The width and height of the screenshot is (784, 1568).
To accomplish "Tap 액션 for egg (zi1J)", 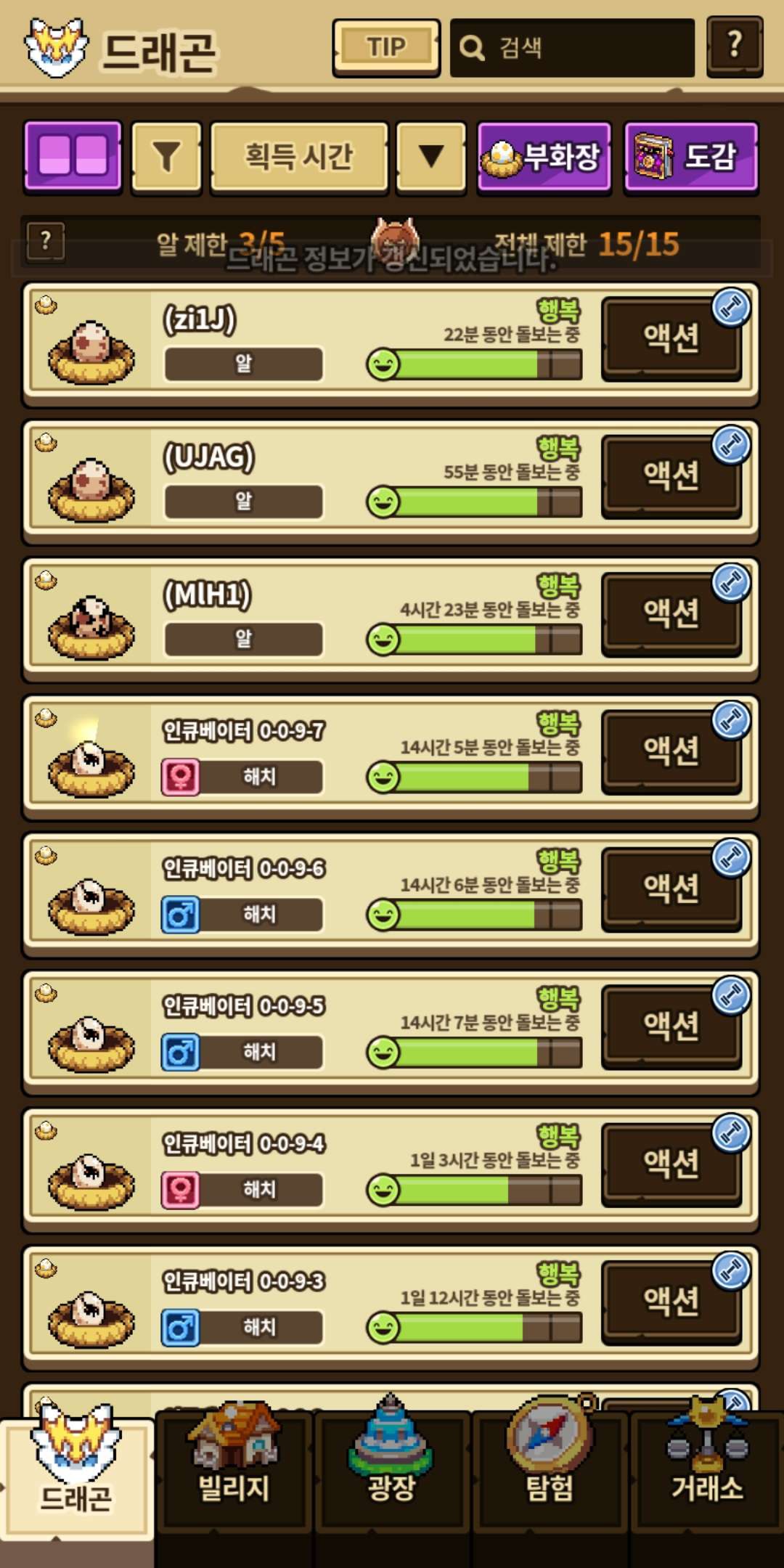I will coord(671,338).
